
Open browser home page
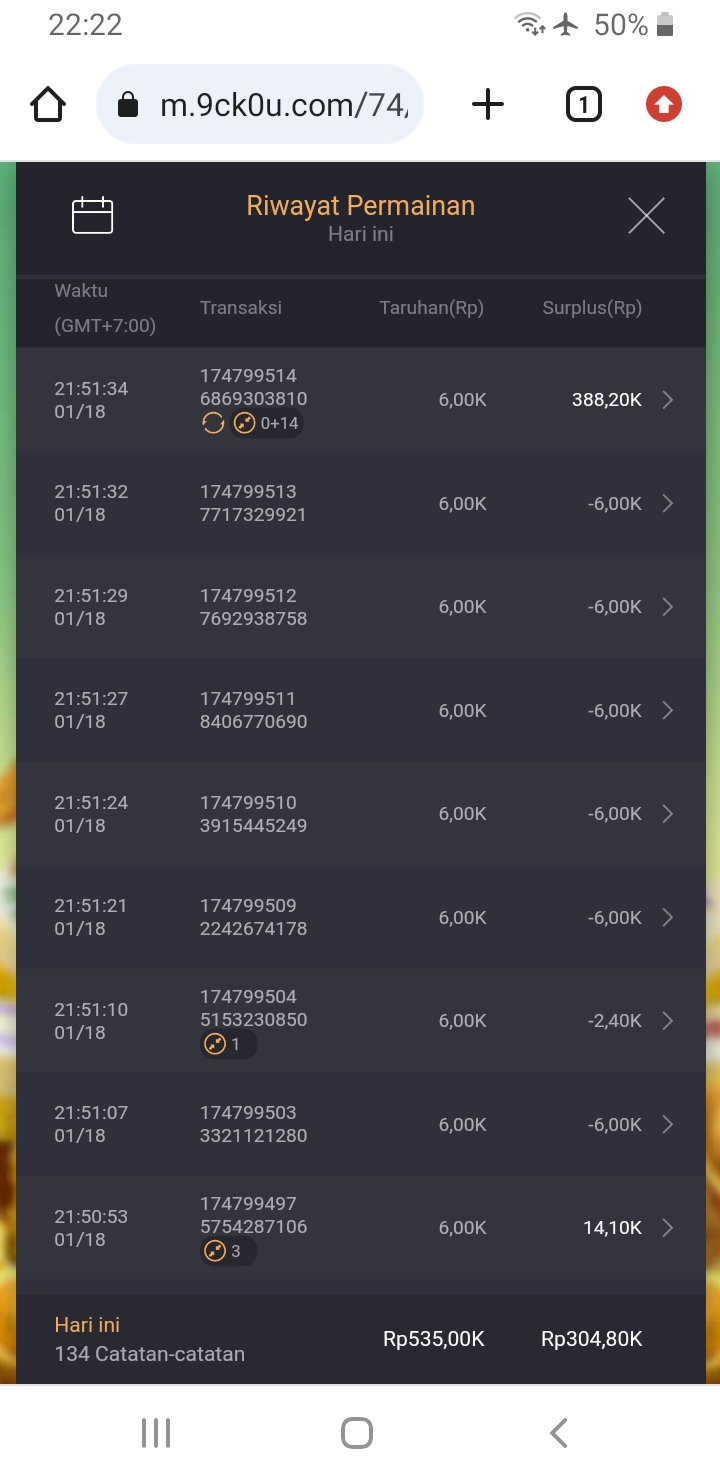(48, 104)
